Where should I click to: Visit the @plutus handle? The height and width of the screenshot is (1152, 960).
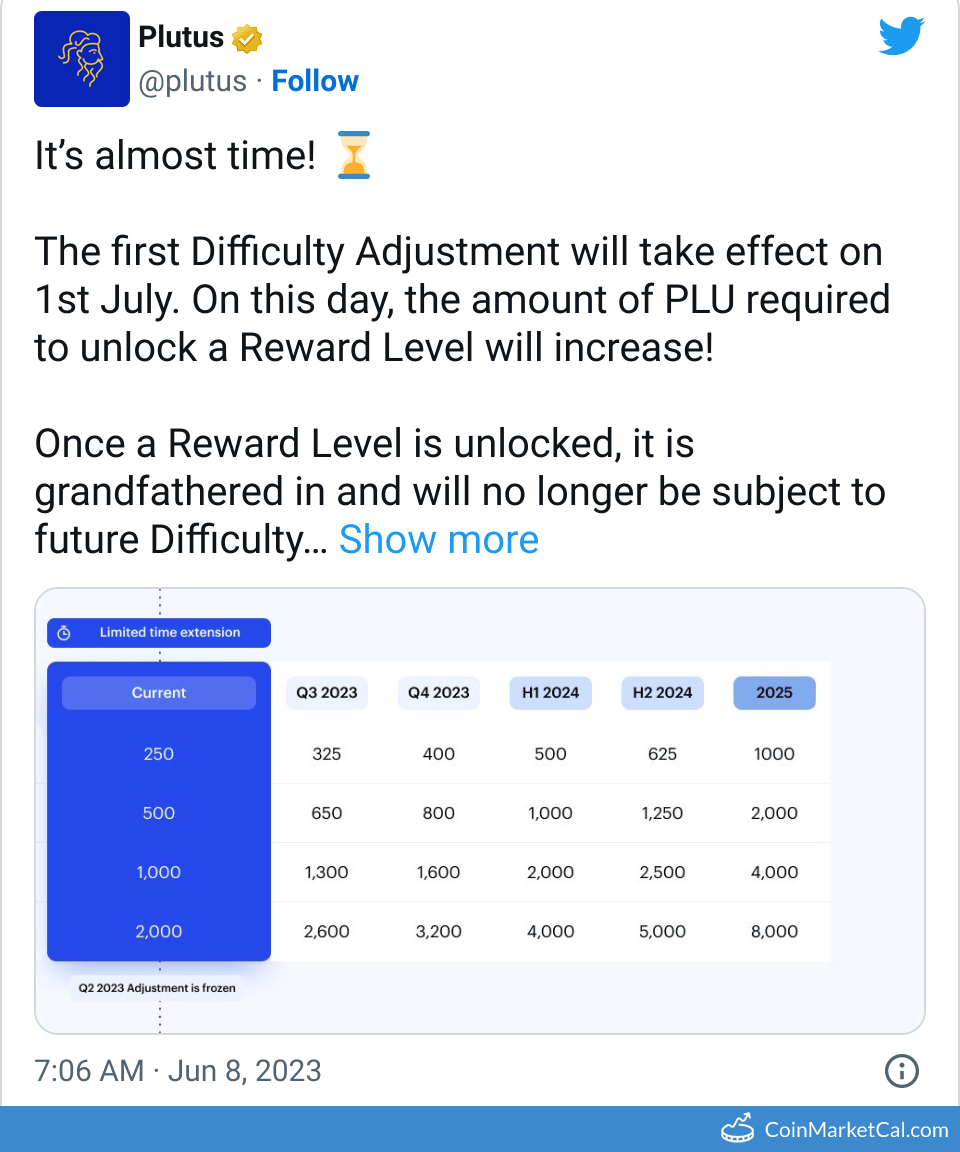[192, 81]
